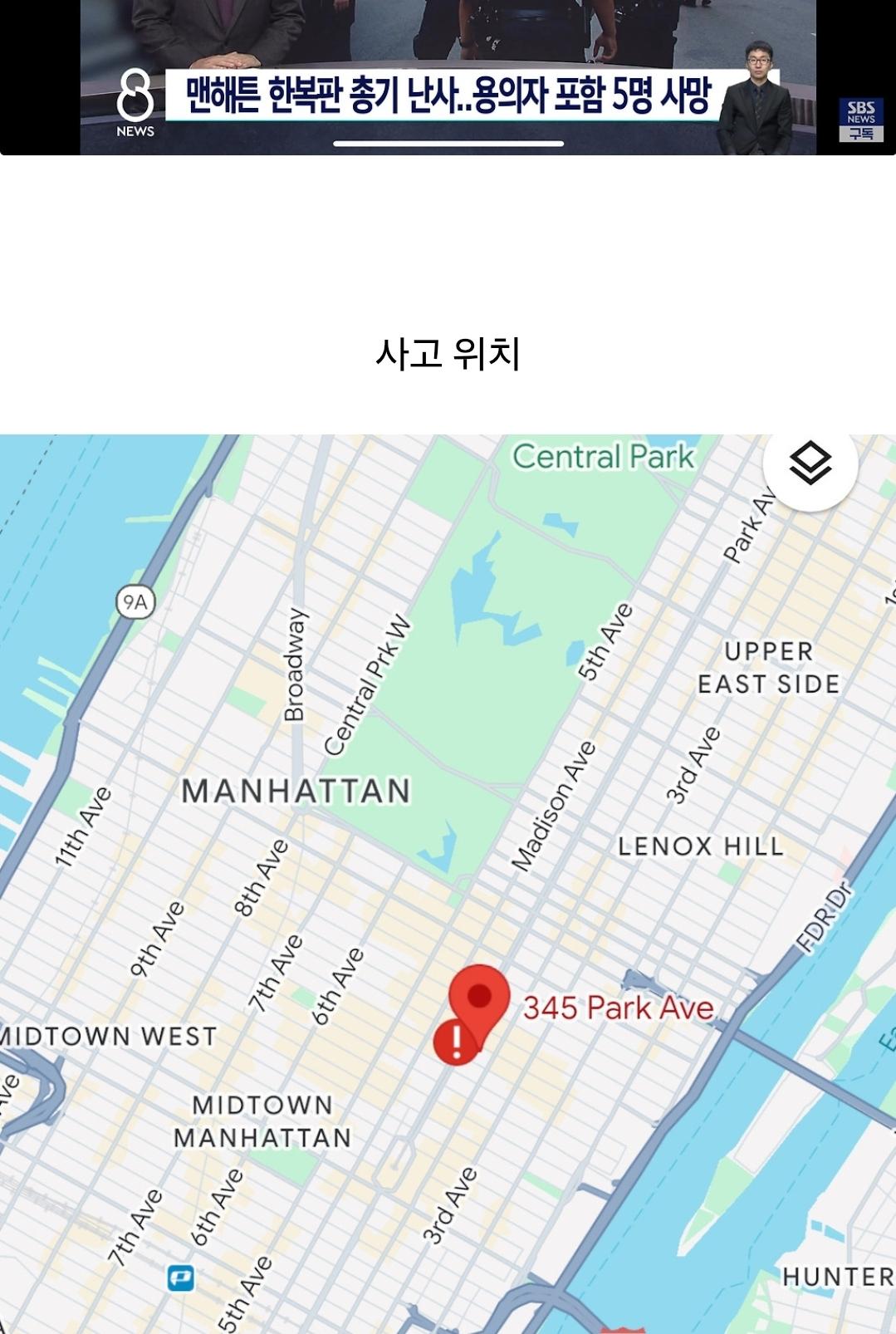Open the SBS news video image

click(x=448, y=76)
